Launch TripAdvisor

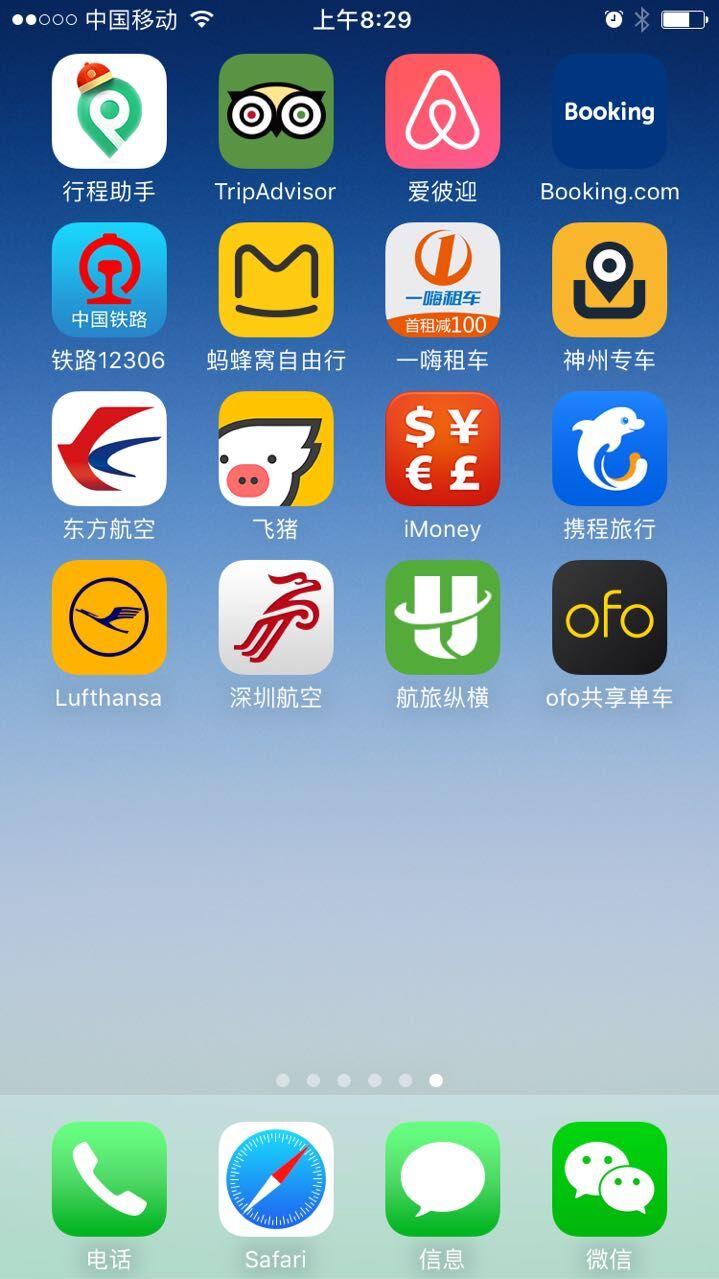coord(276,111)
